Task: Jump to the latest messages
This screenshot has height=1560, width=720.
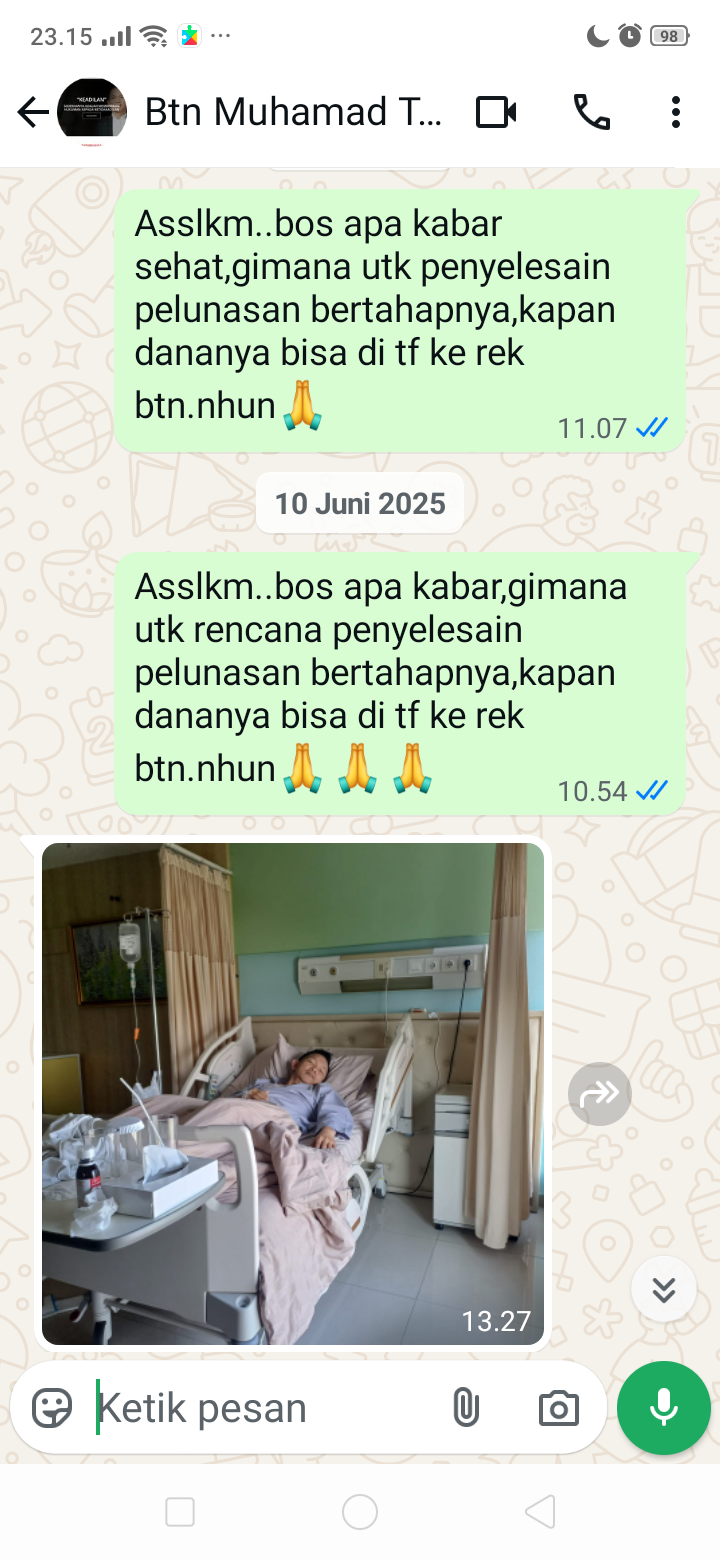Action: click(x=664, y=1289)
